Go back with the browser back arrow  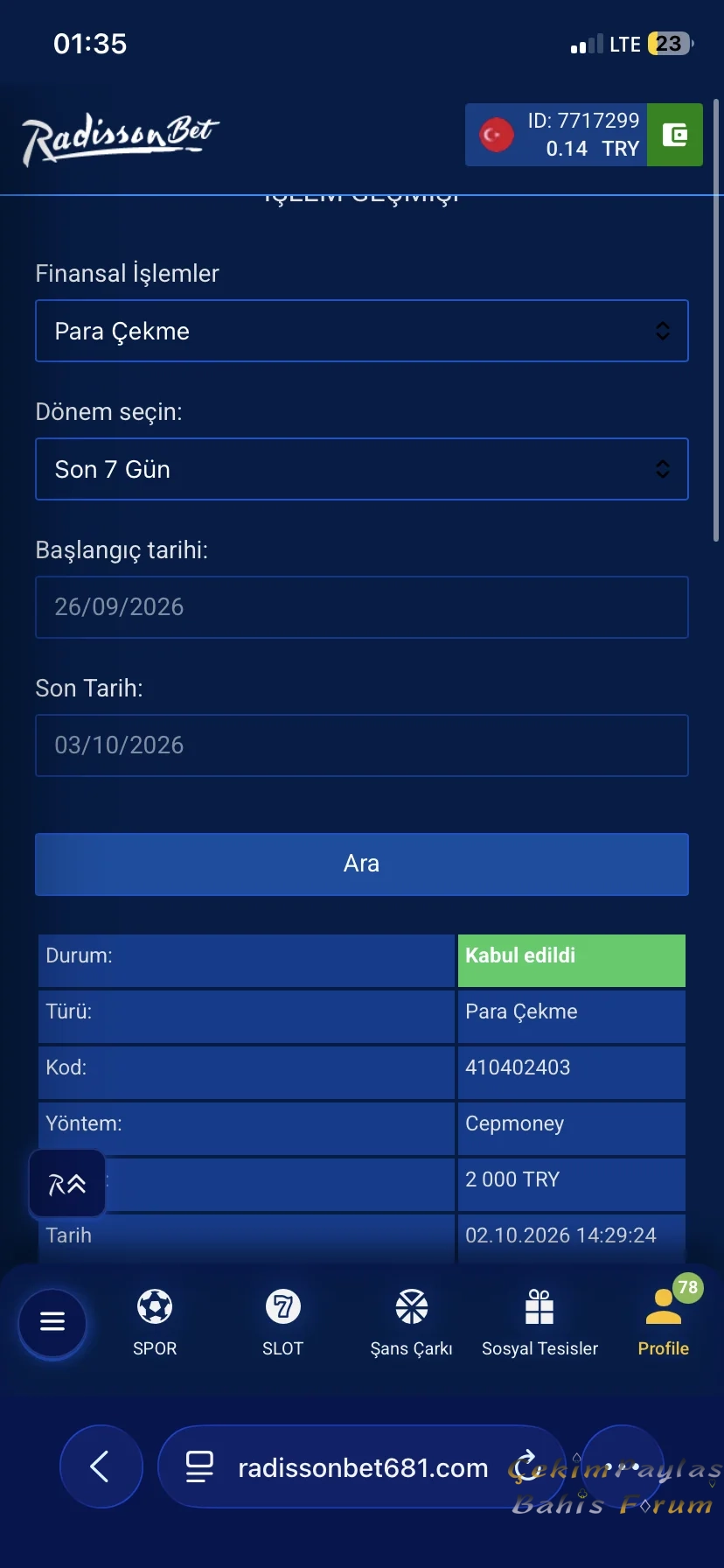101,1466
